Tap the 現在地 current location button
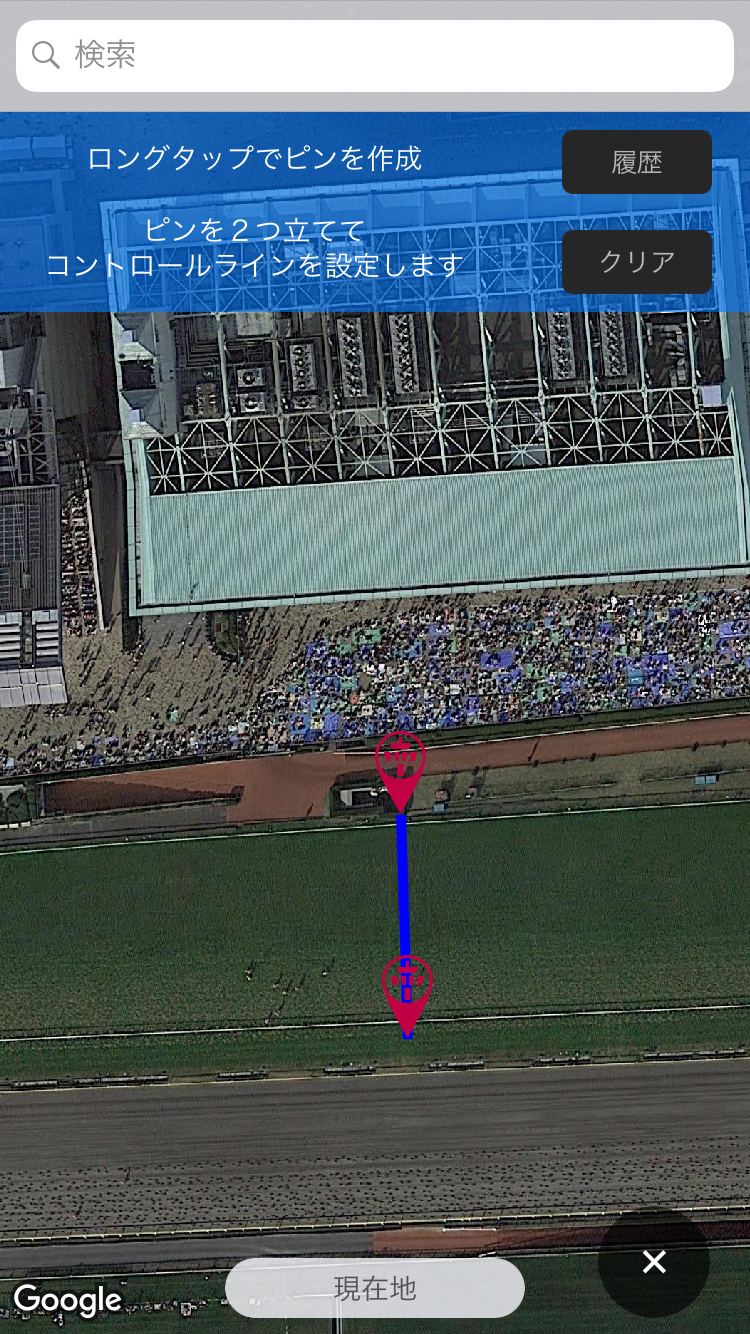Image resolution: width=750 pixels, height=1334 pixels. (x=375, y=1288)
